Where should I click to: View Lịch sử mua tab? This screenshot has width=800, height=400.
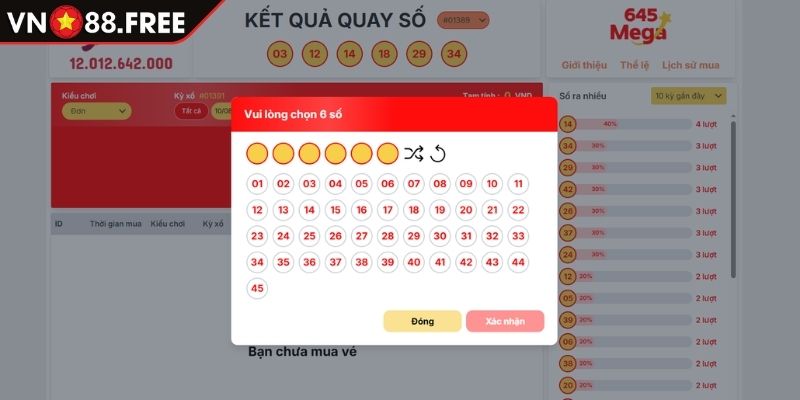pos(691,64)
